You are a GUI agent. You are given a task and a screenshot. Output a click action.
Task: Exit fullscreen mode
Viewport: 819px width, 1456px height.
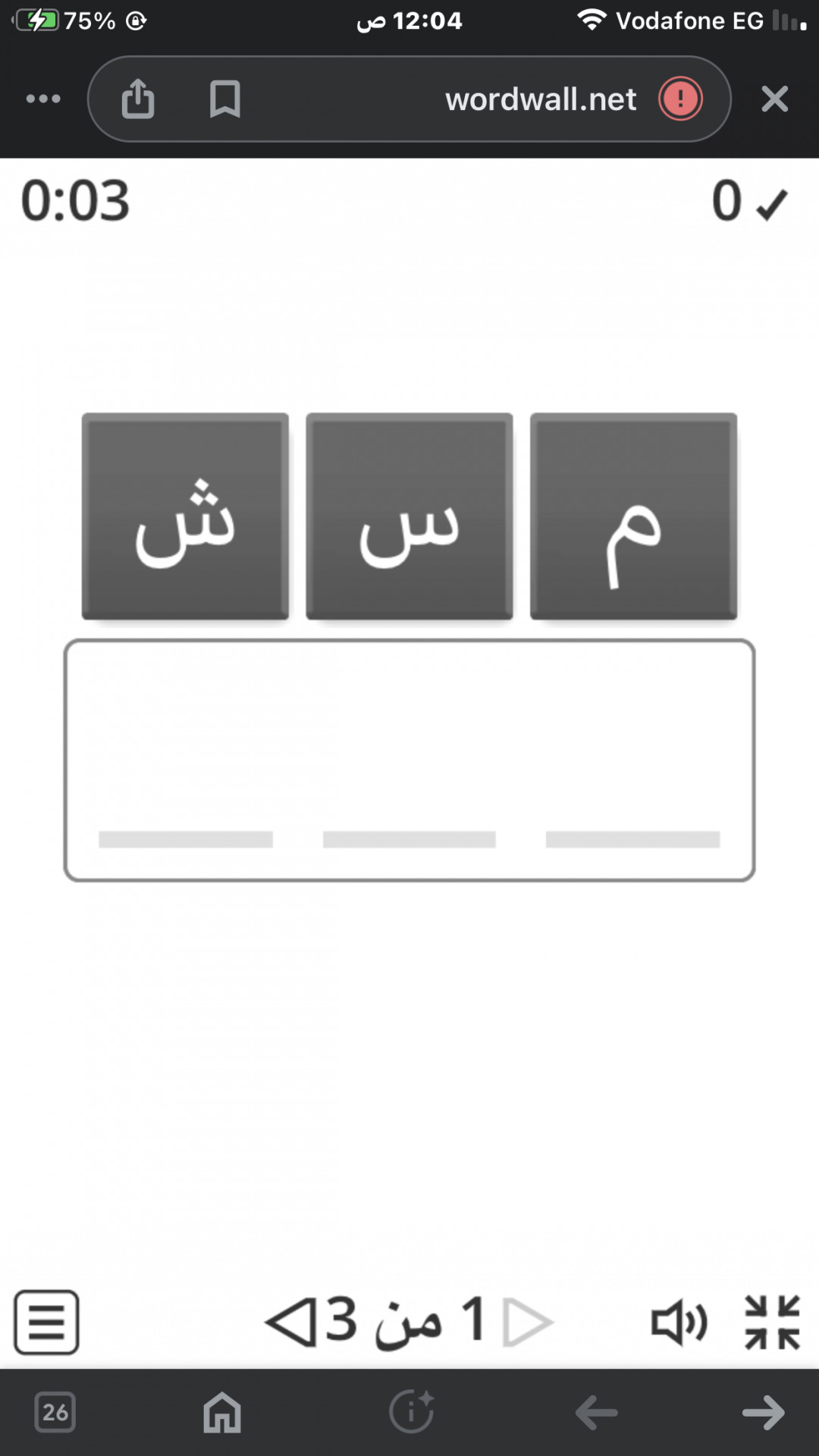click(772, 1323)
